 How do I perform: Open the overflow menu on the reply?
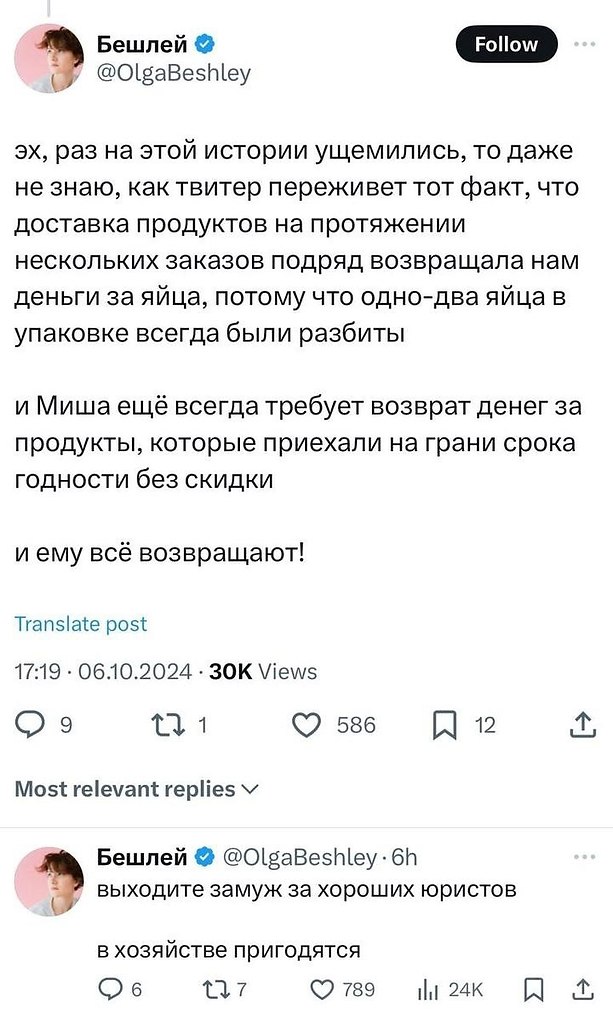pos(584,857)
